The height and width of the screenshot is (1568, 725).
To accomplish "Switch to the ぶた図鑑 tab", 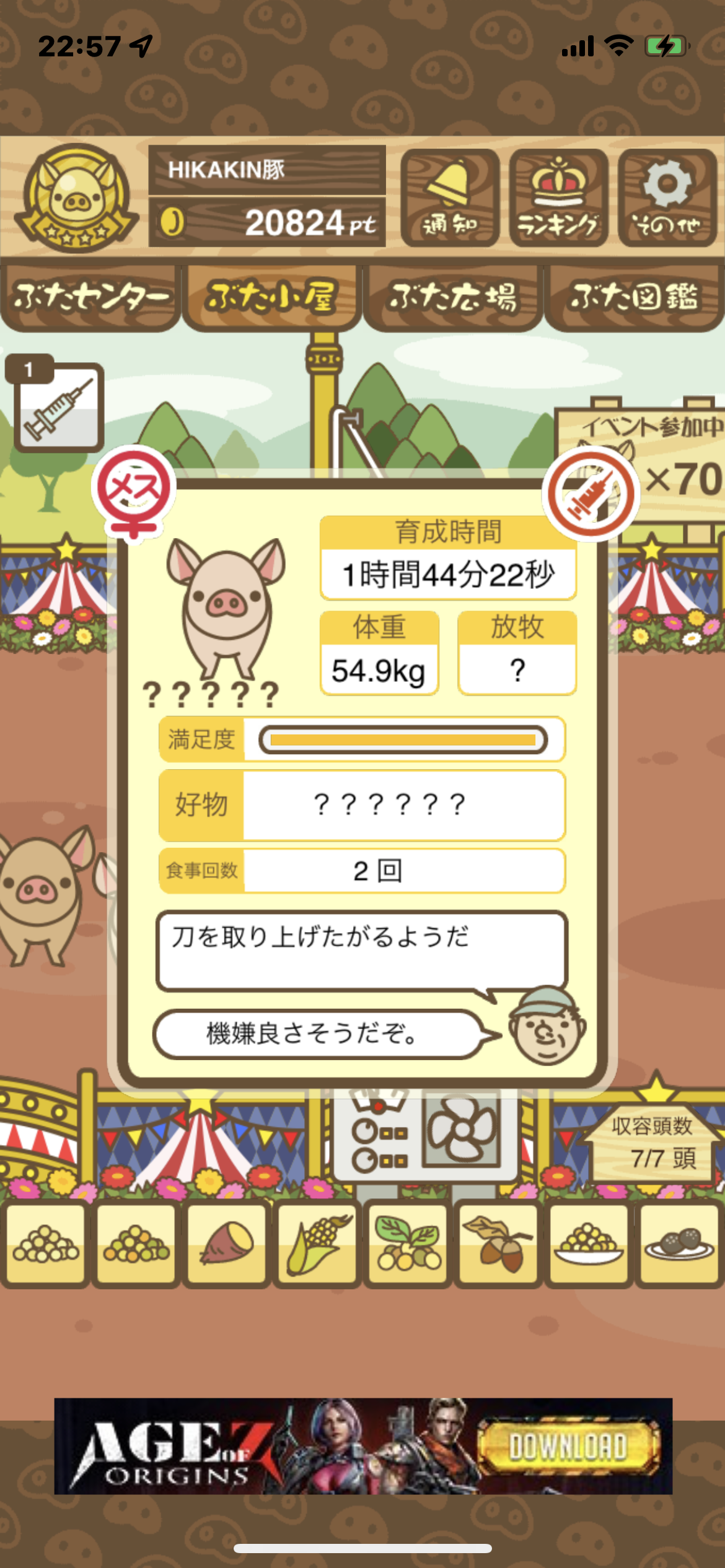I will coord(635,298).
